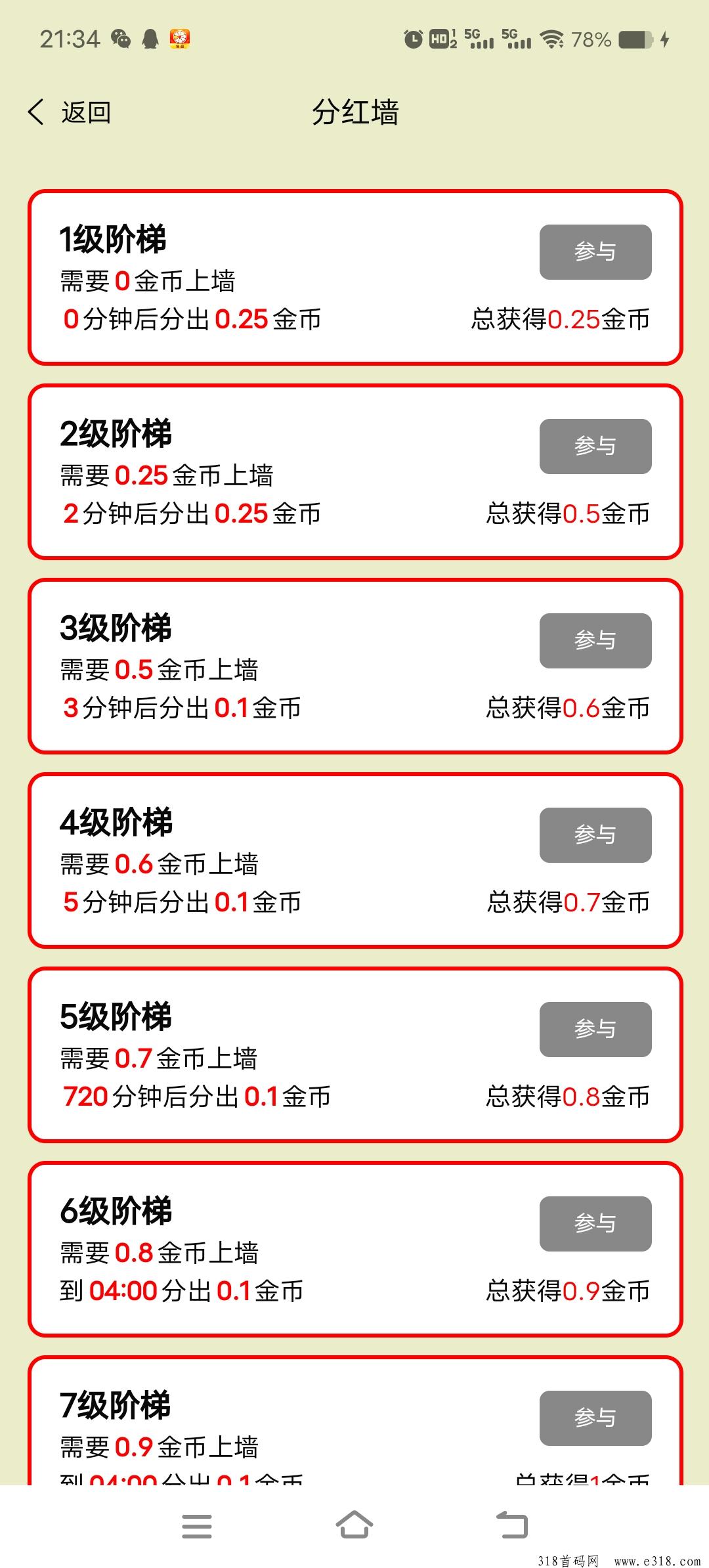The image size is (709, 1568).
Task: Select 参与 on the 4级阶梯 card
Action: [595, 835]
